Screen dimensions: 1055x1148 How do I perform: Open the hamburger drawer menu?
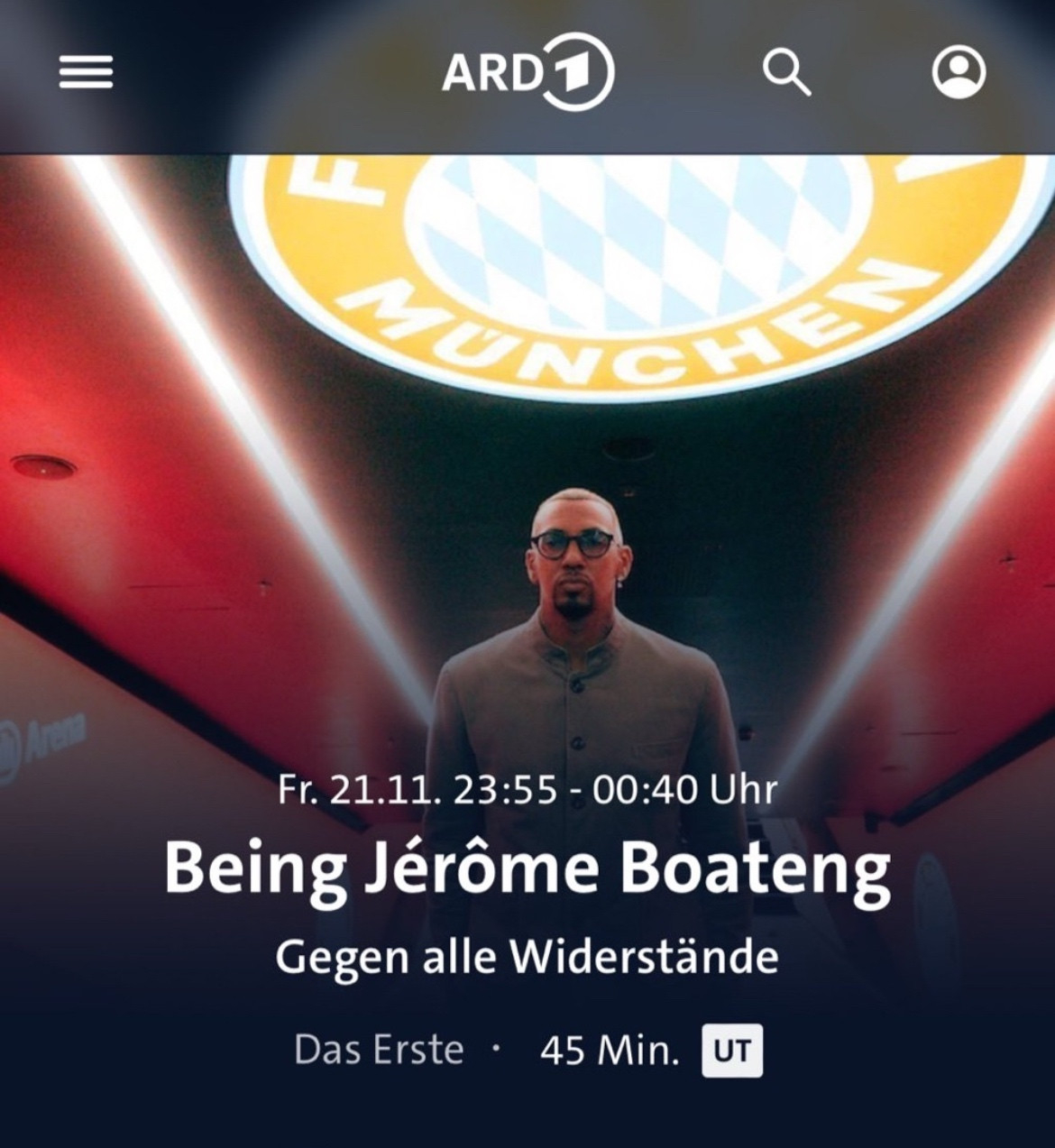87,72
